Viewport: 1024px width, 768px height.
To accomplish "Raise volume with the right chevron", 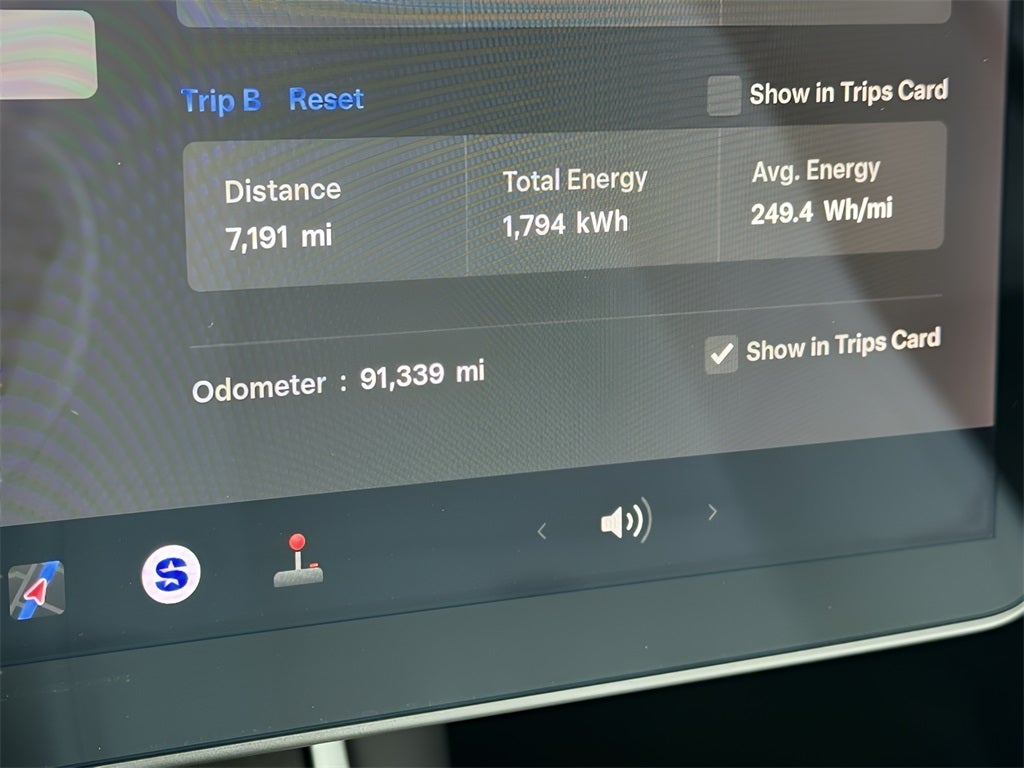I will [712, 513].
